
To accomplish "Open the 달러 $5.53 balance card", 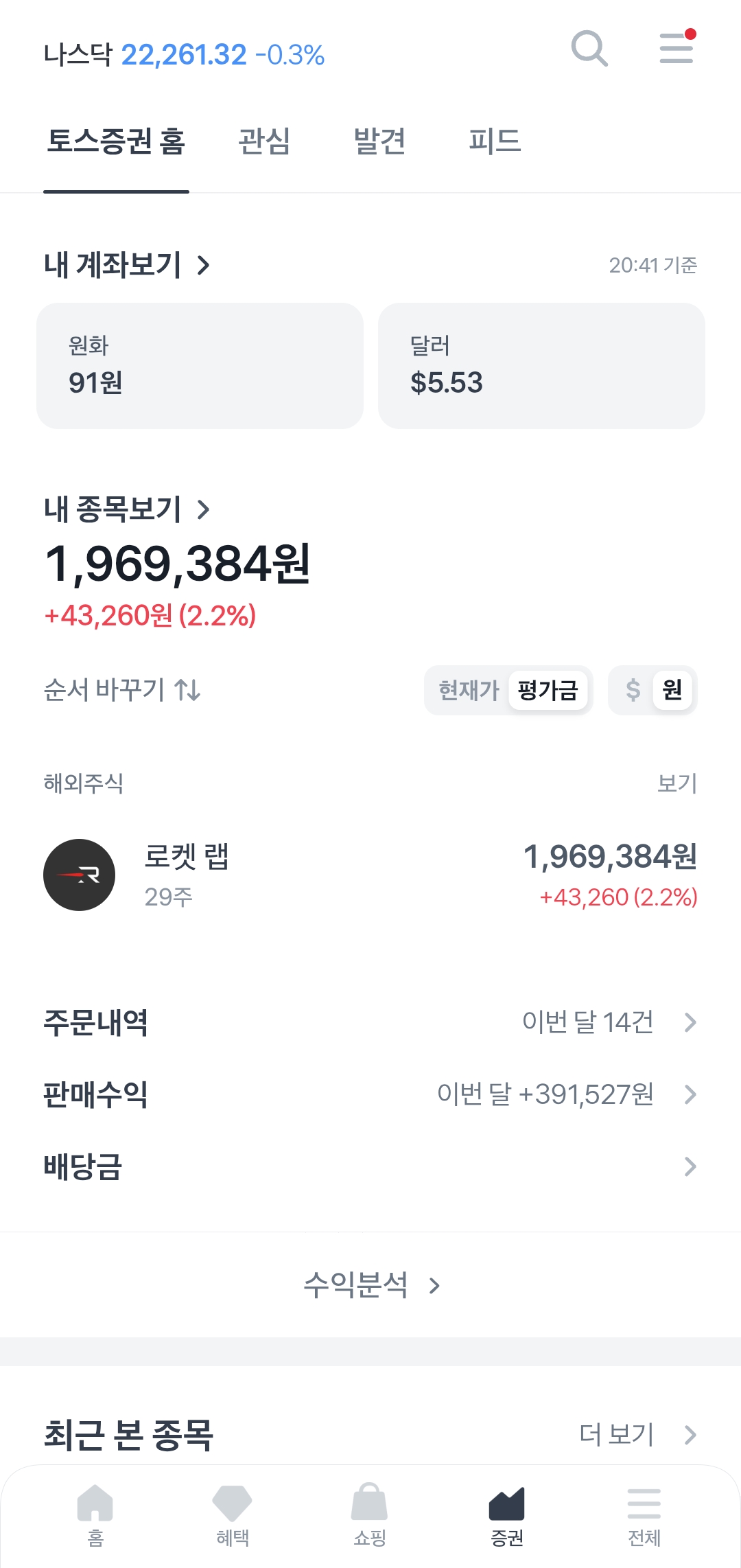I will click(x=541, y=366).
